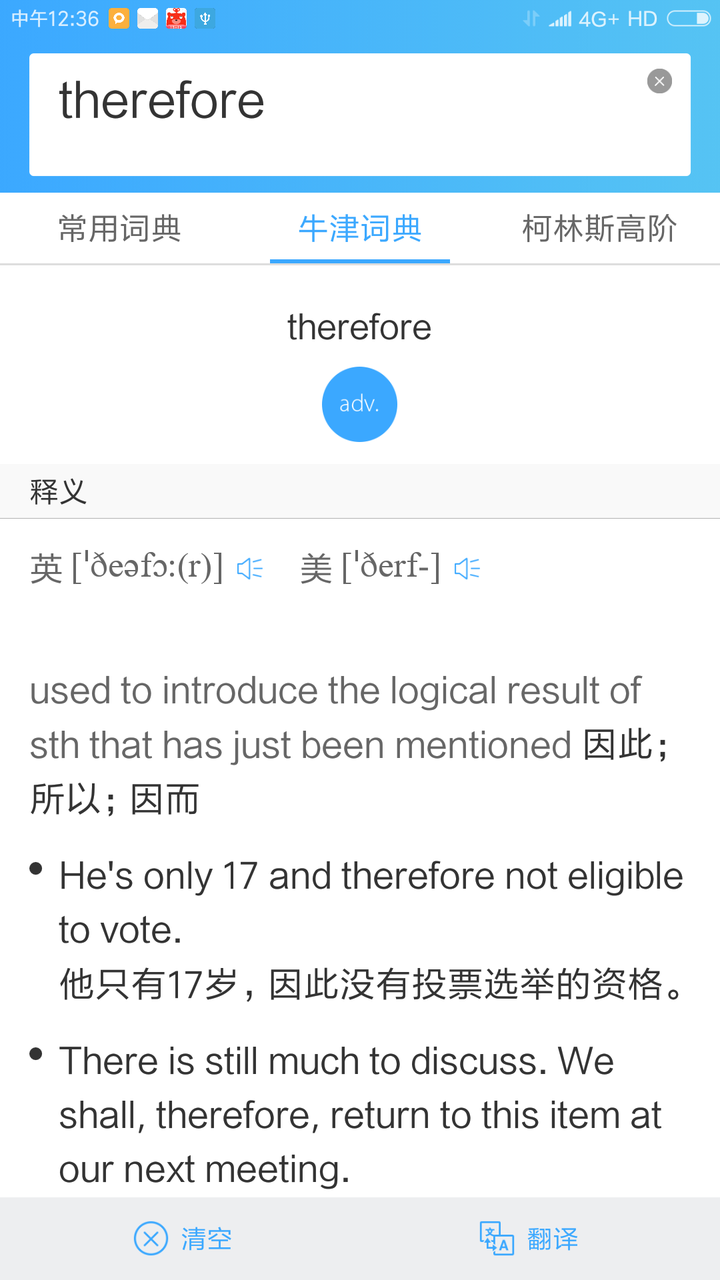Switch to the 常用词典 tab
The width and height of the screenshot is (720, 1280).
(120, 229)
